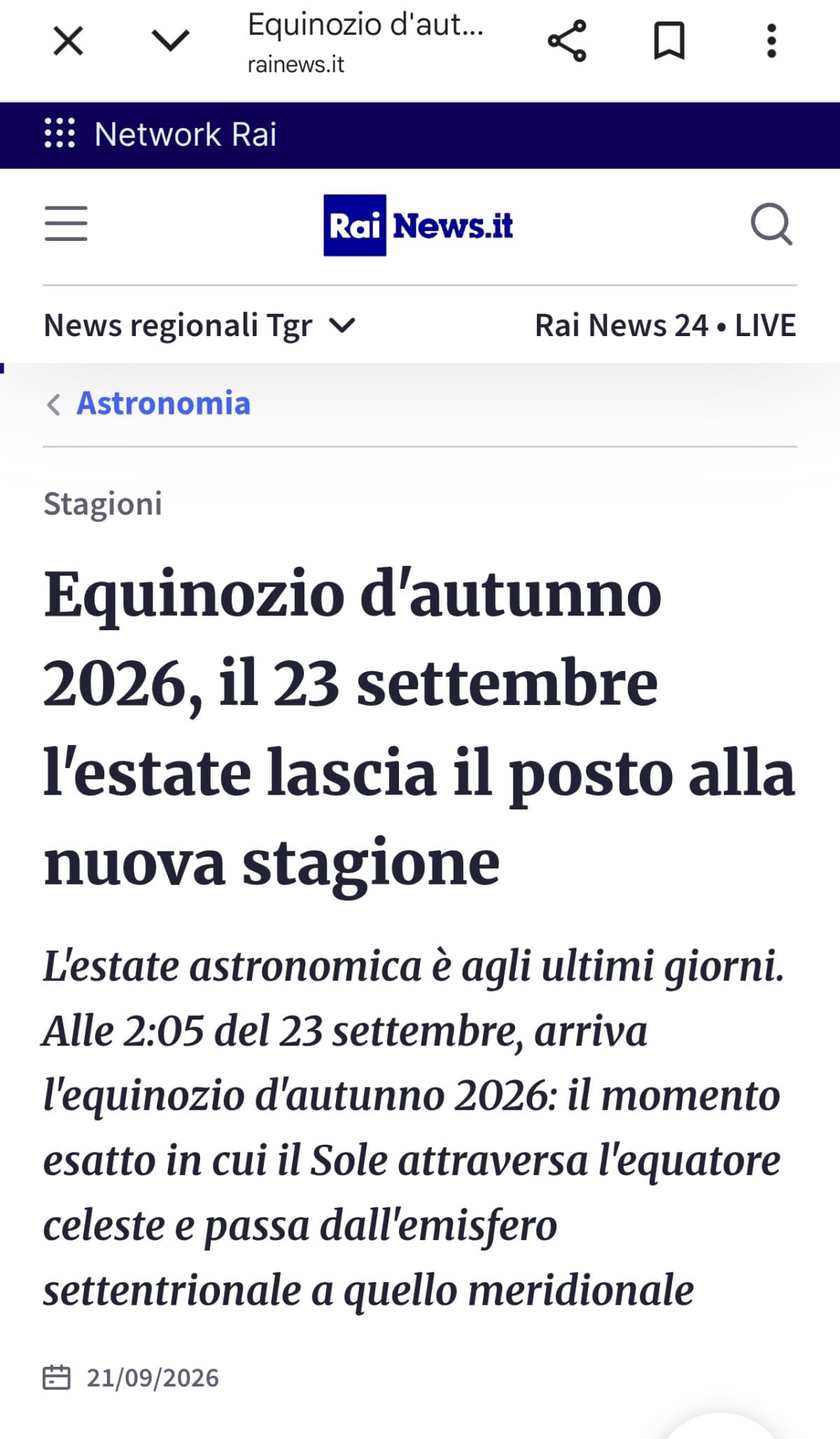Share this RaiNews article

pyautogui.click(x=566, y=41)
